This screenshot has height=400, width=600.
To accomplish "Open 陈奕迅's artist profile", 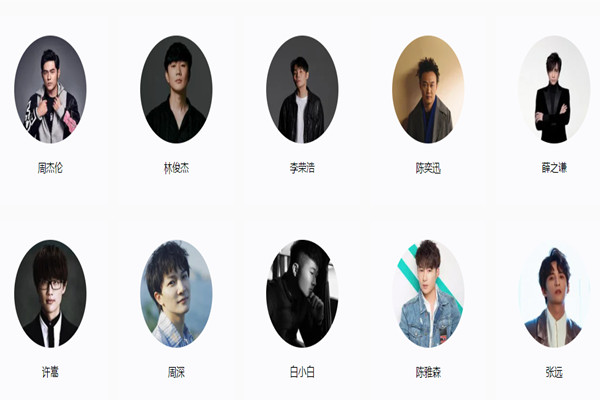I will [x=428, y=90].
